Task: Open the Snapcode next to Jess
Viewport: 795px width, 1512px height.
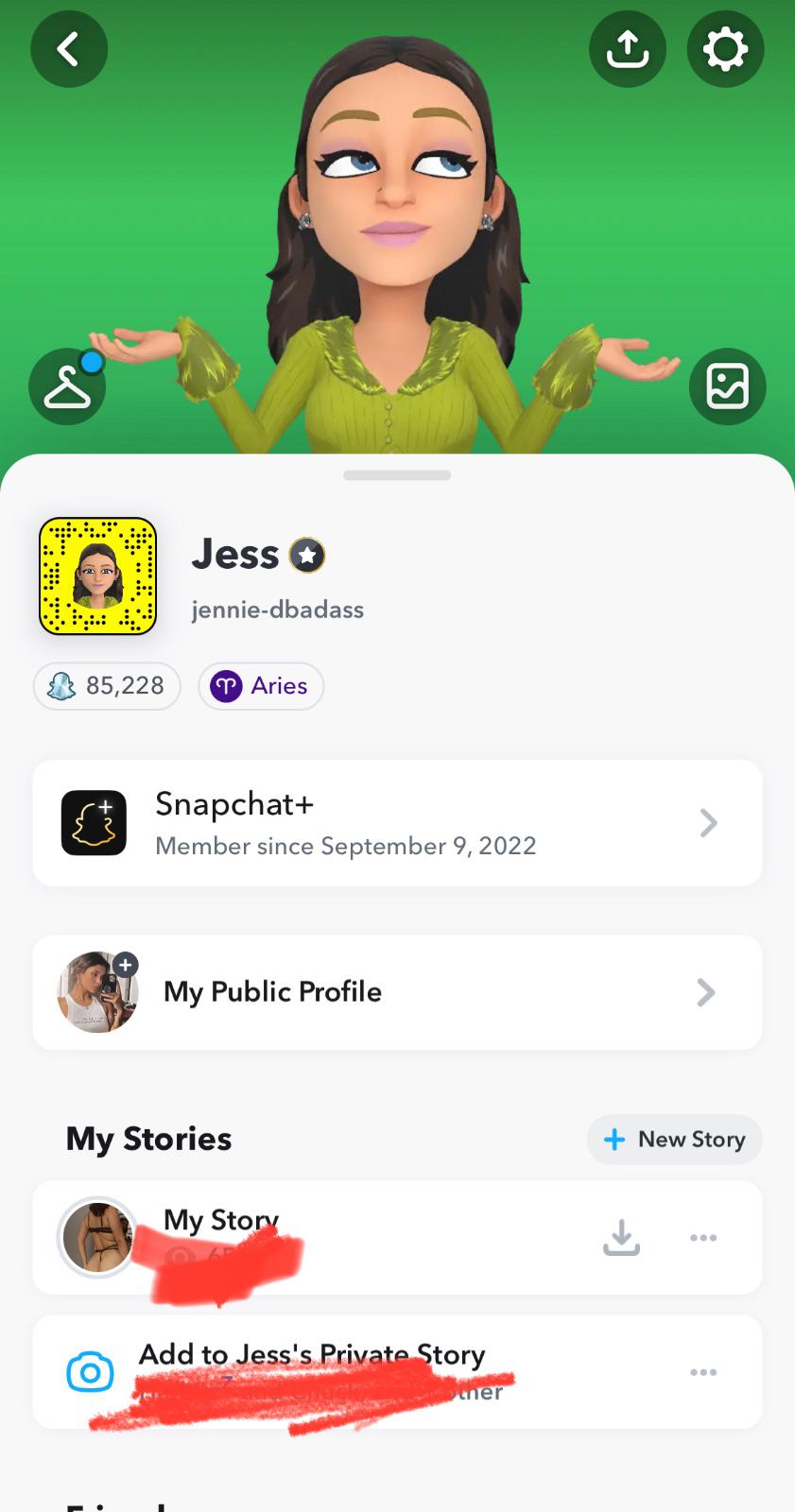Action: coord(97,576)
